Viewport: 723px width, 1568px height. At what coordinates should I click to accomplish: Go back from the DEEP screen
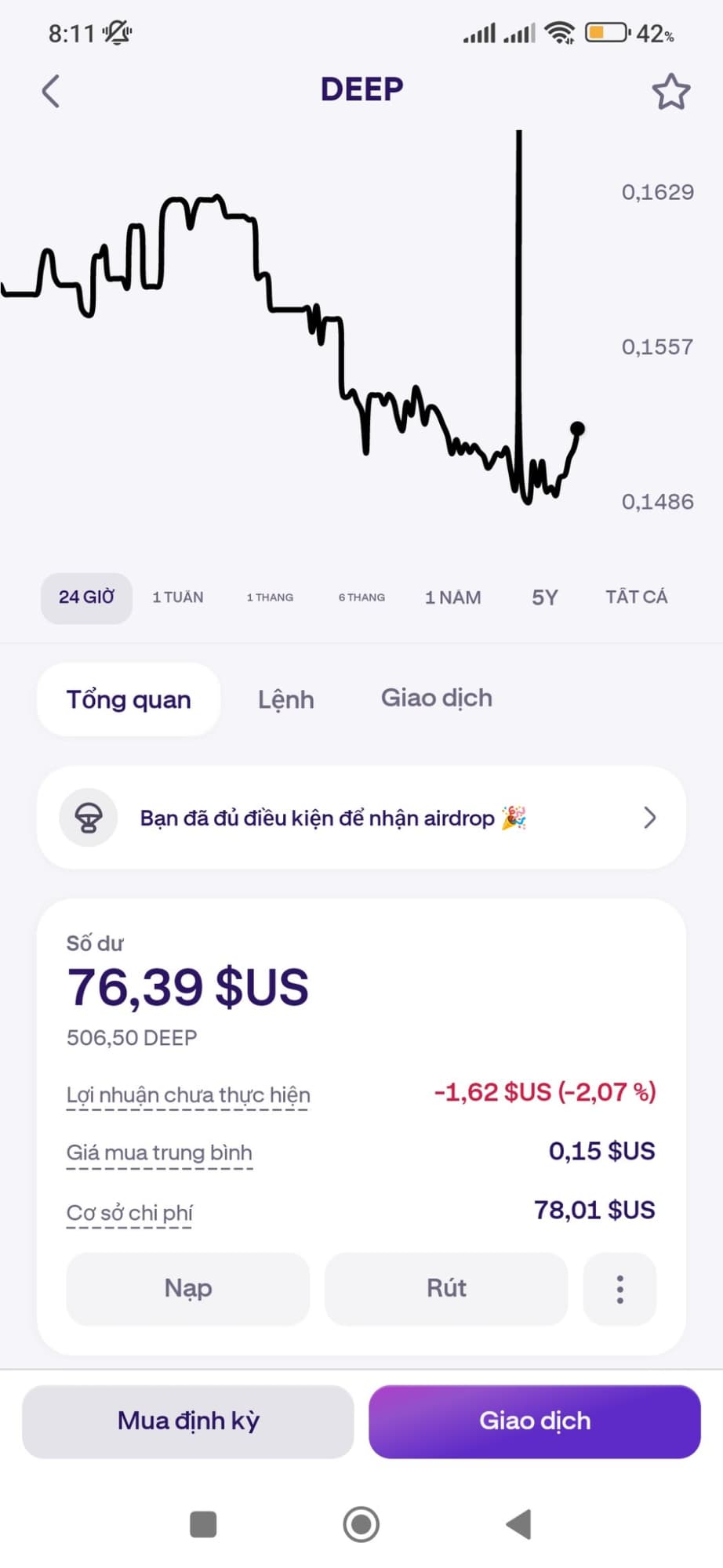[x=51, y=91]
